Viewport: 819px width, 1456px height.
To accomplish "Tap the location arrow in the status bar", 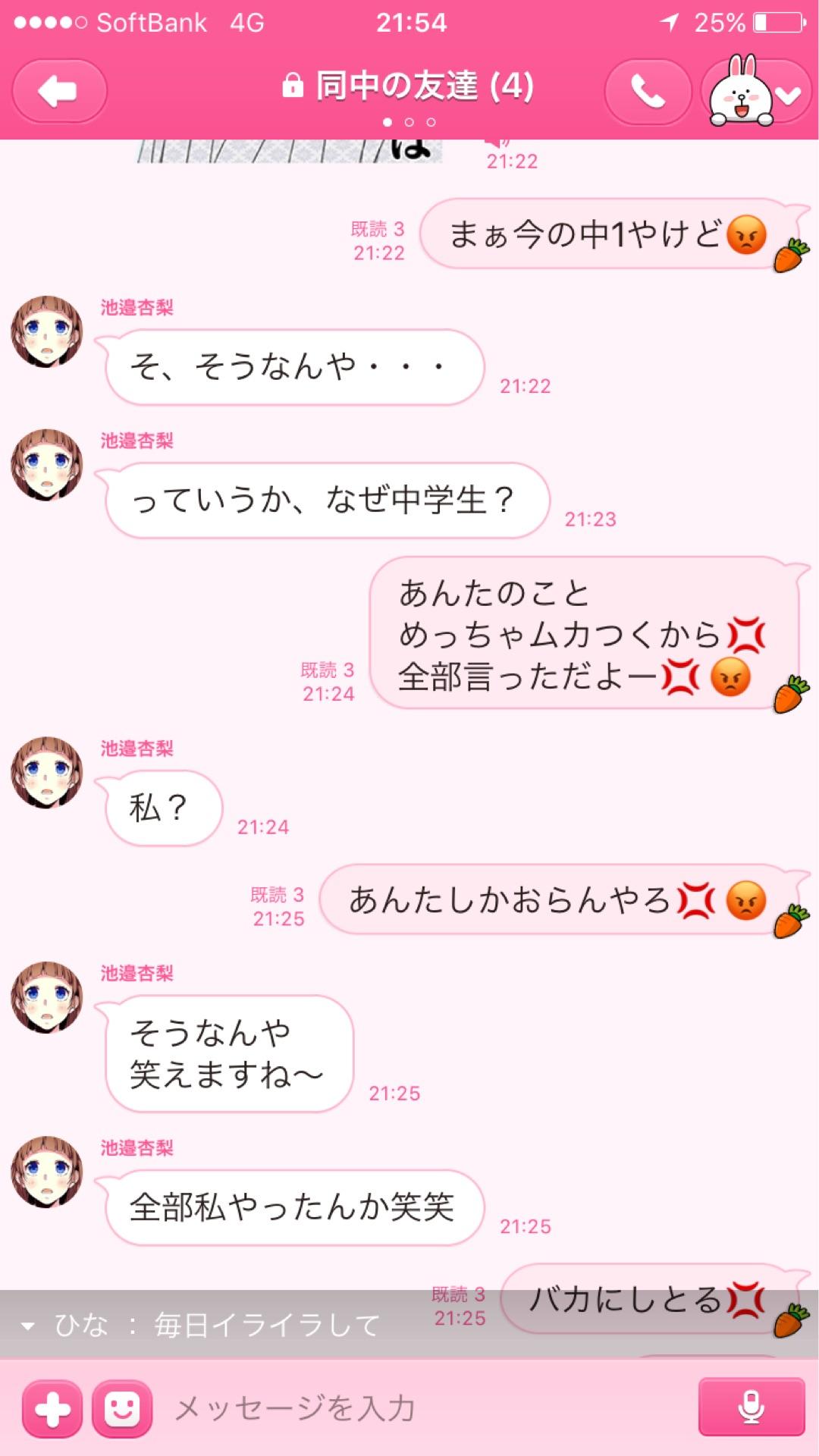I will click(669, 22).
